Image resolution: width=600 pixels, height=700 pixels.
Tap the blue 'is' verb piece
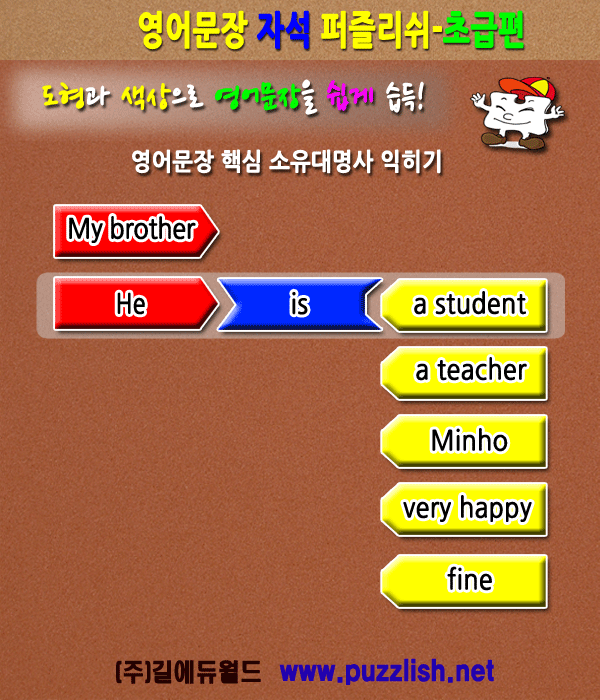pos(299,304)
